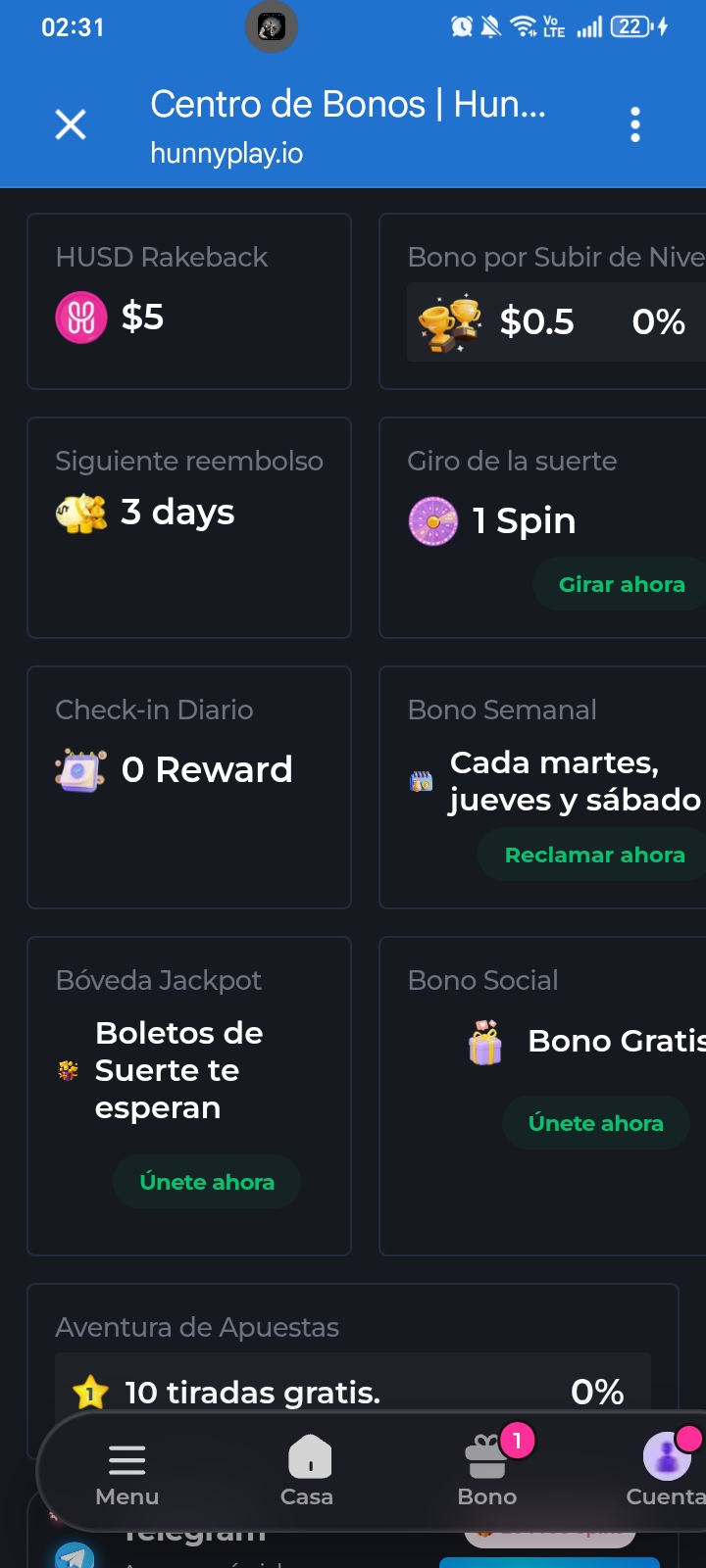
Task: Switch to the Casa tab
Action: (307, 1473)
